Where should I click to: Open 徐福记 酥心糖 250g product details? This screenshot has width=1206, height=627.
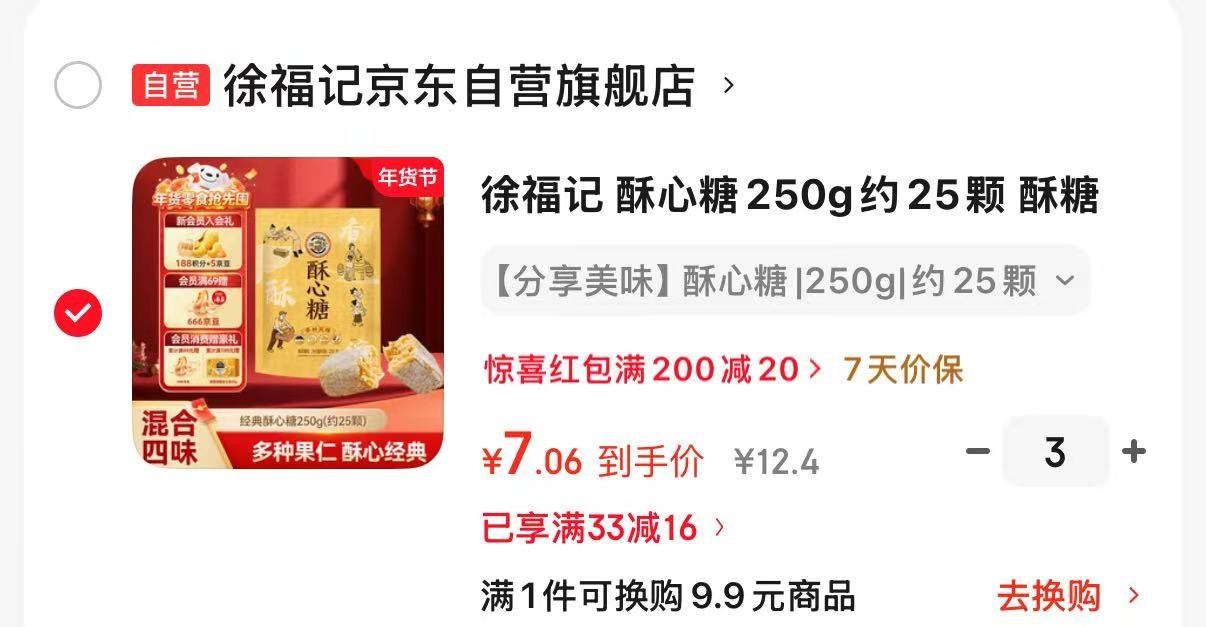(x=789, y=196)
